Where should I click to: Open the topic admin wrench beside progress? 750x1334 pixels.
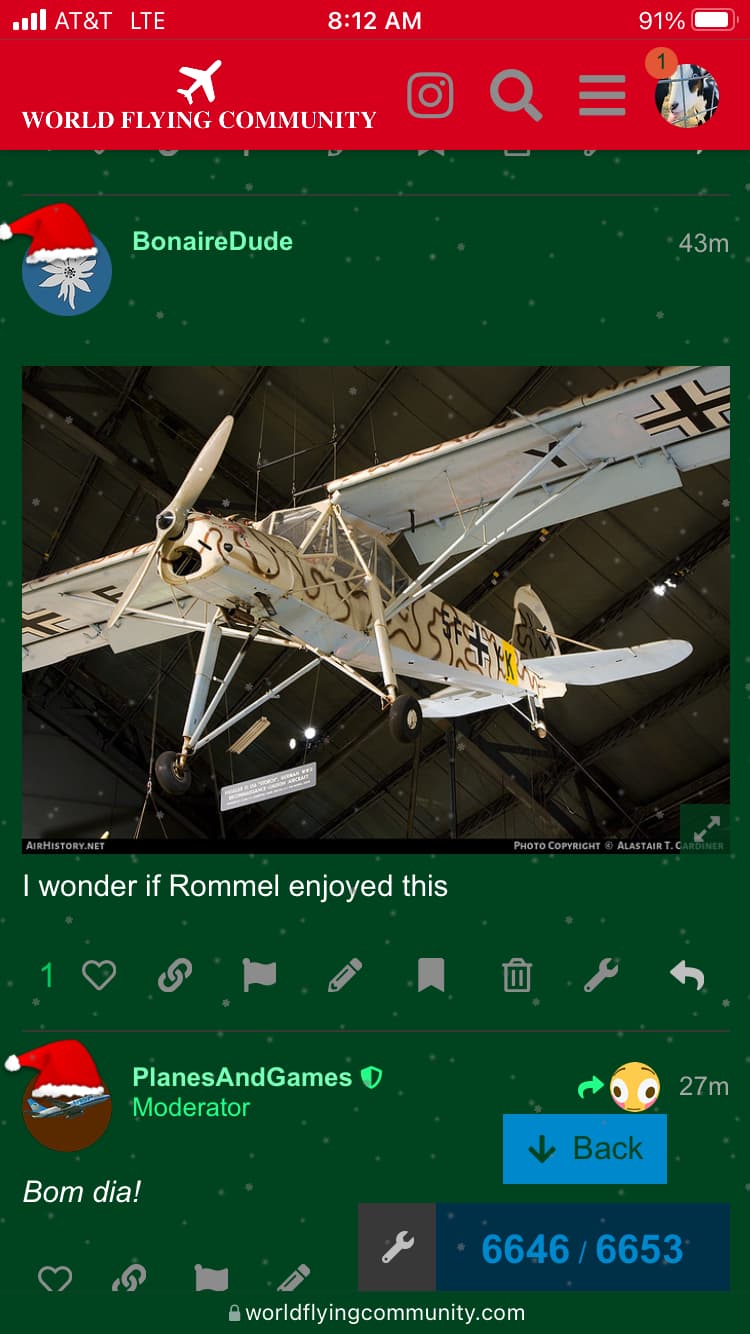click(x=397, y=1248)
